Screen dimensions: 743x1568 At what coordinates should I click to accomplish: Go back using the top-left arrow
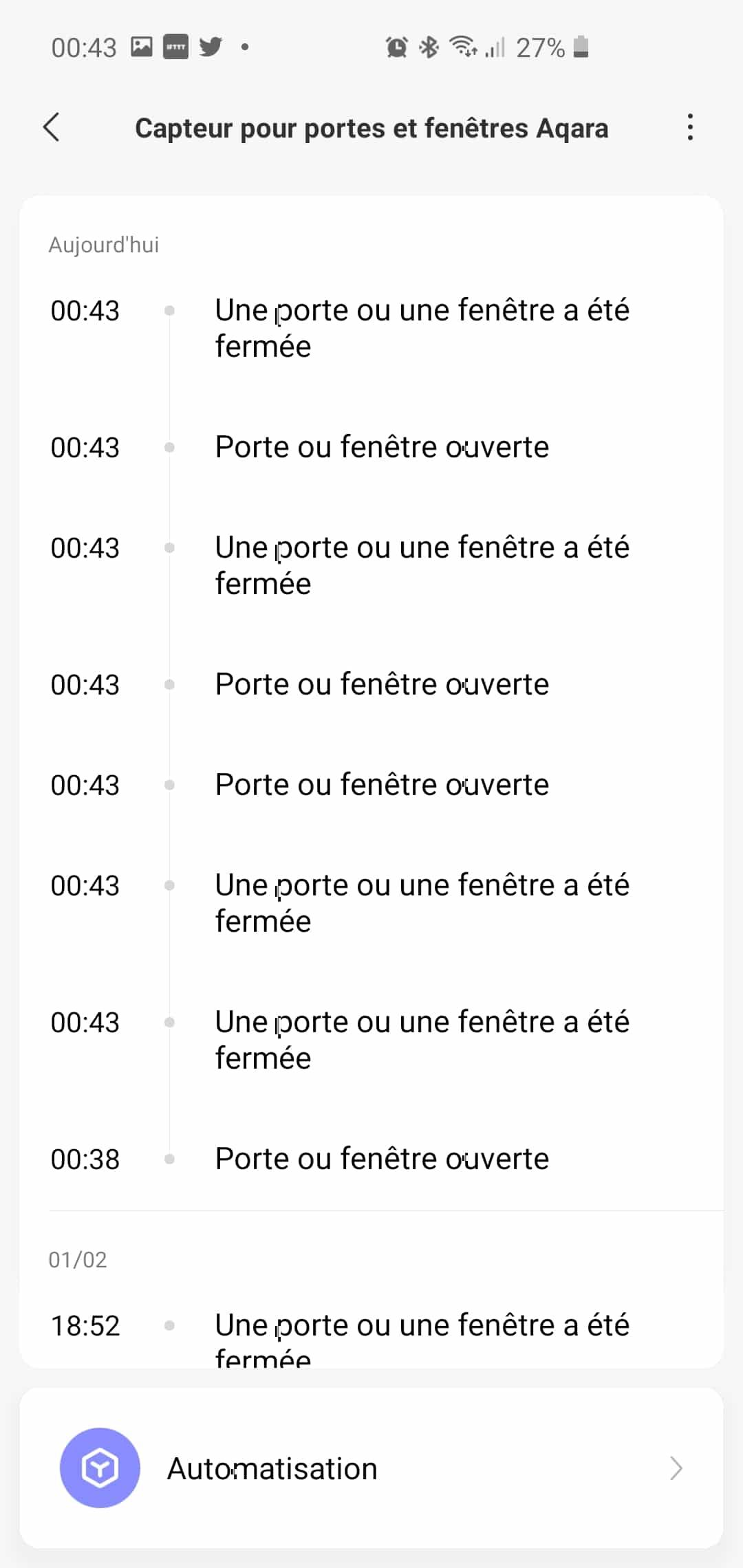[x=52, y=127]
